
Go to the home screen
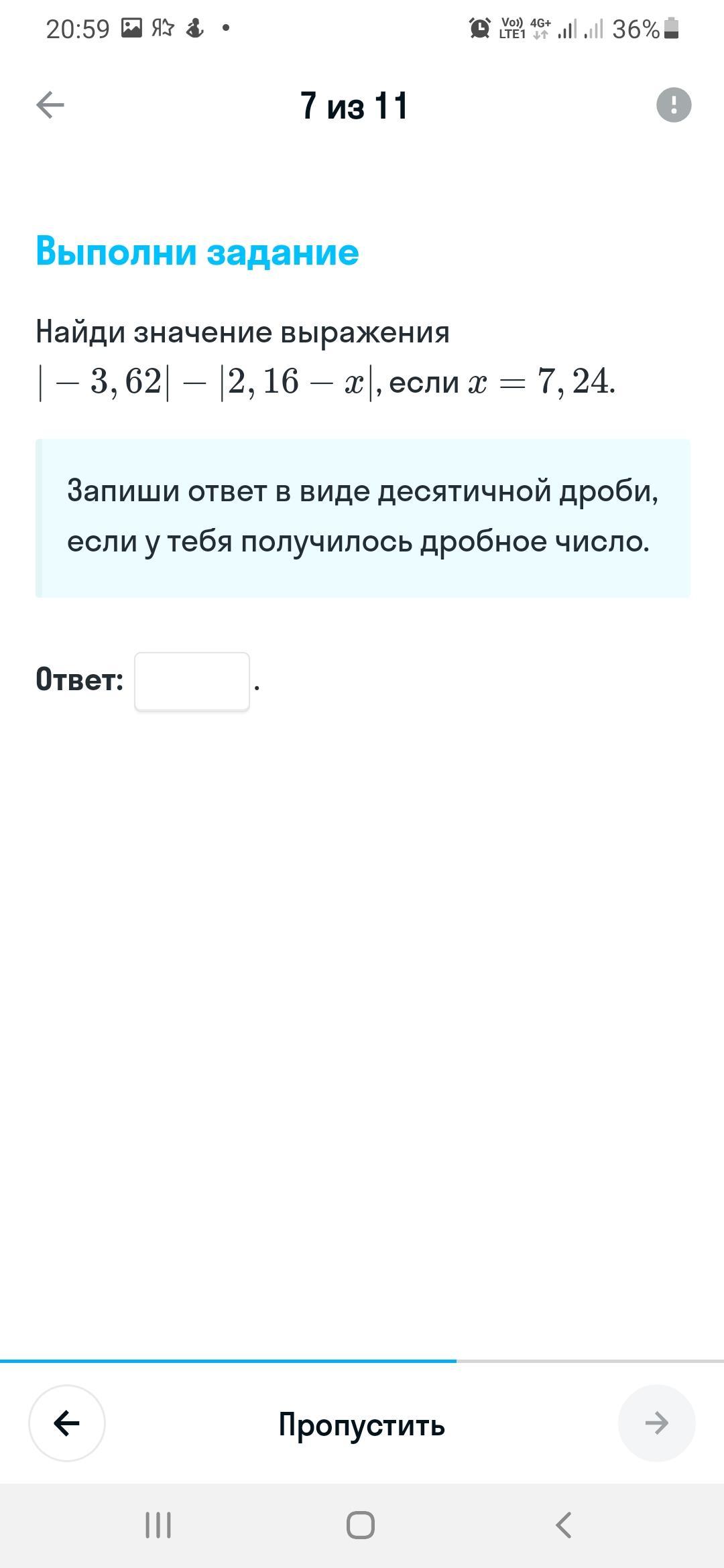point(361,1525)
